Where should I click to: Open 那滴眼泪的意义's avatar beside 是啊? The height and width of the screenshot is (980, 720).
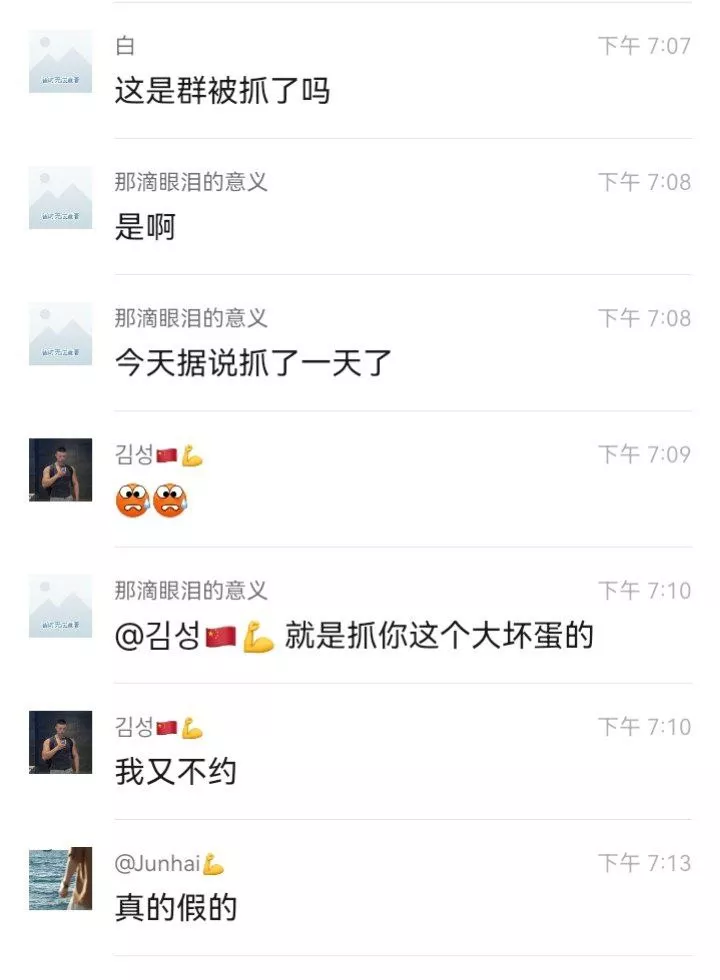(60, 198)
